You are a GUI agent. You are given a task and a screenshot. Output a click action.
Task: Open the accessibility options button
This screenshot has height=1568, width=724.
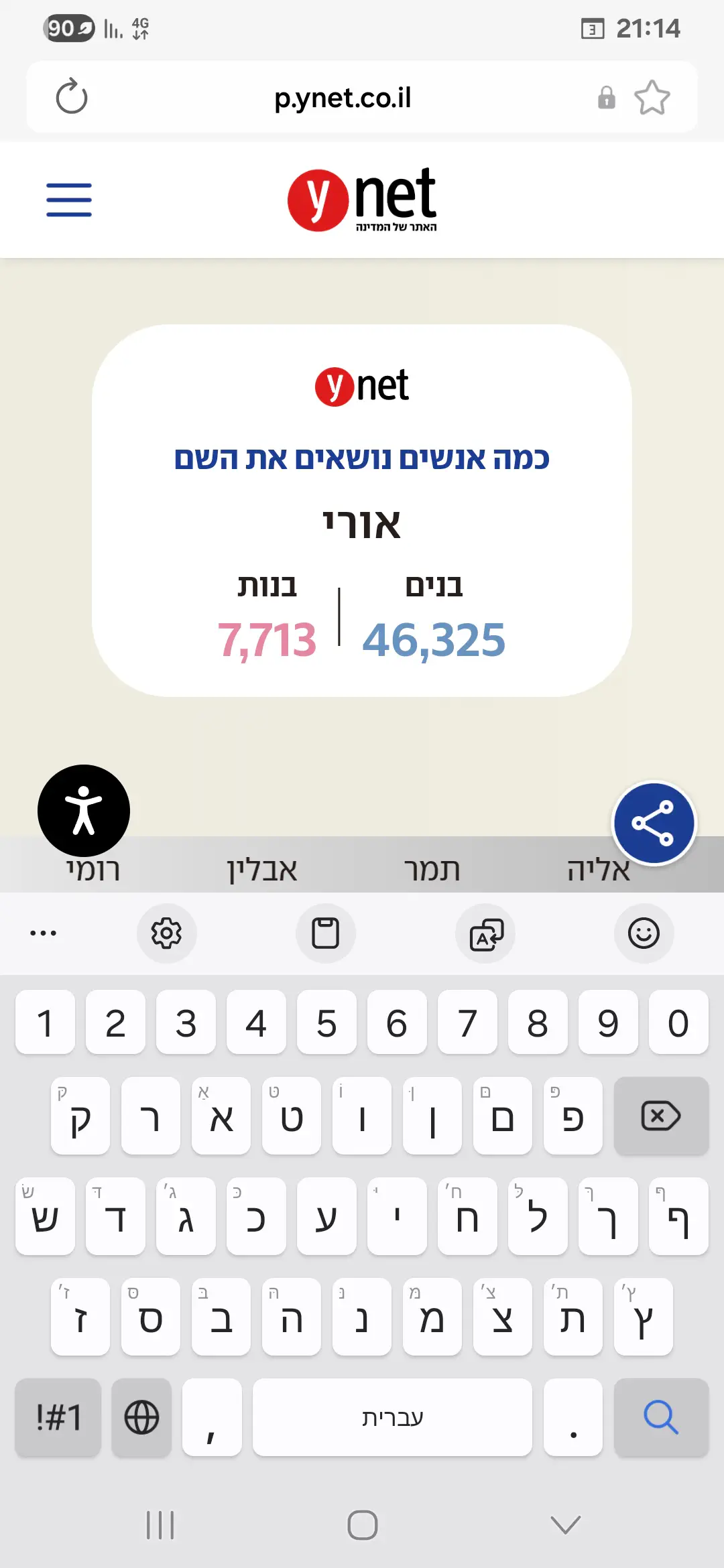click(84, 810)
